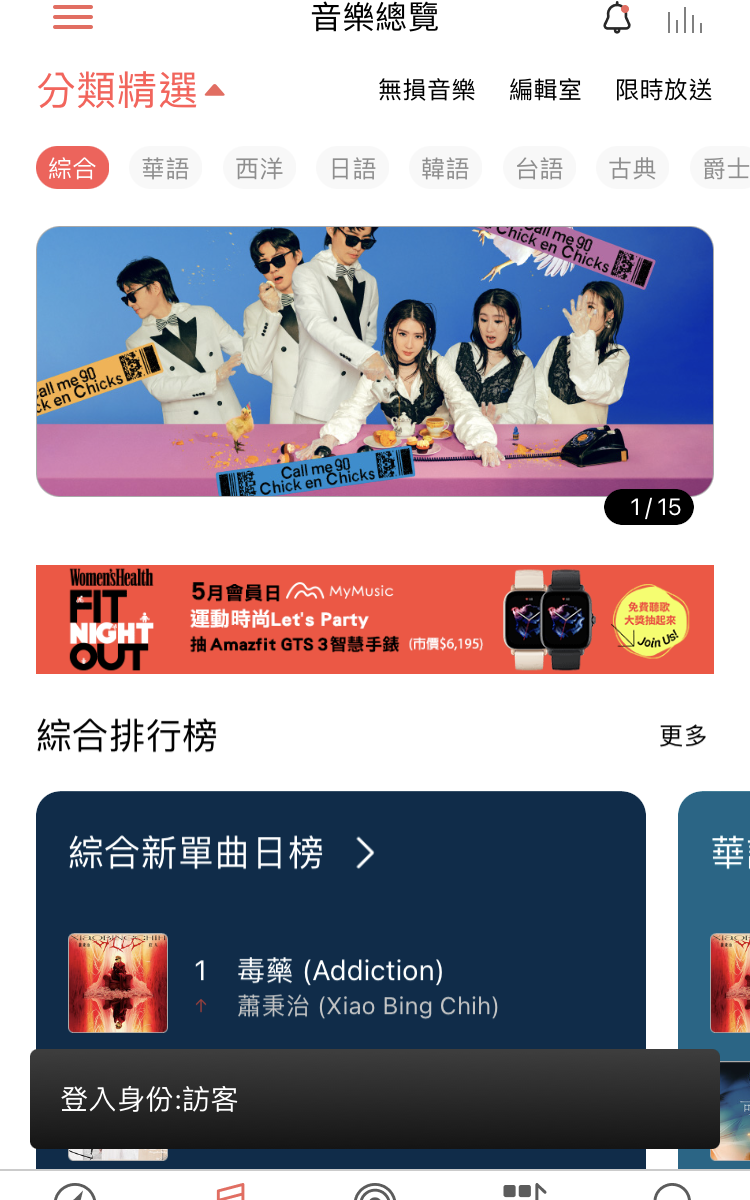The image size is (750, 1200).
Task: Go to 編輯室 section
Action: pos(545,90)
